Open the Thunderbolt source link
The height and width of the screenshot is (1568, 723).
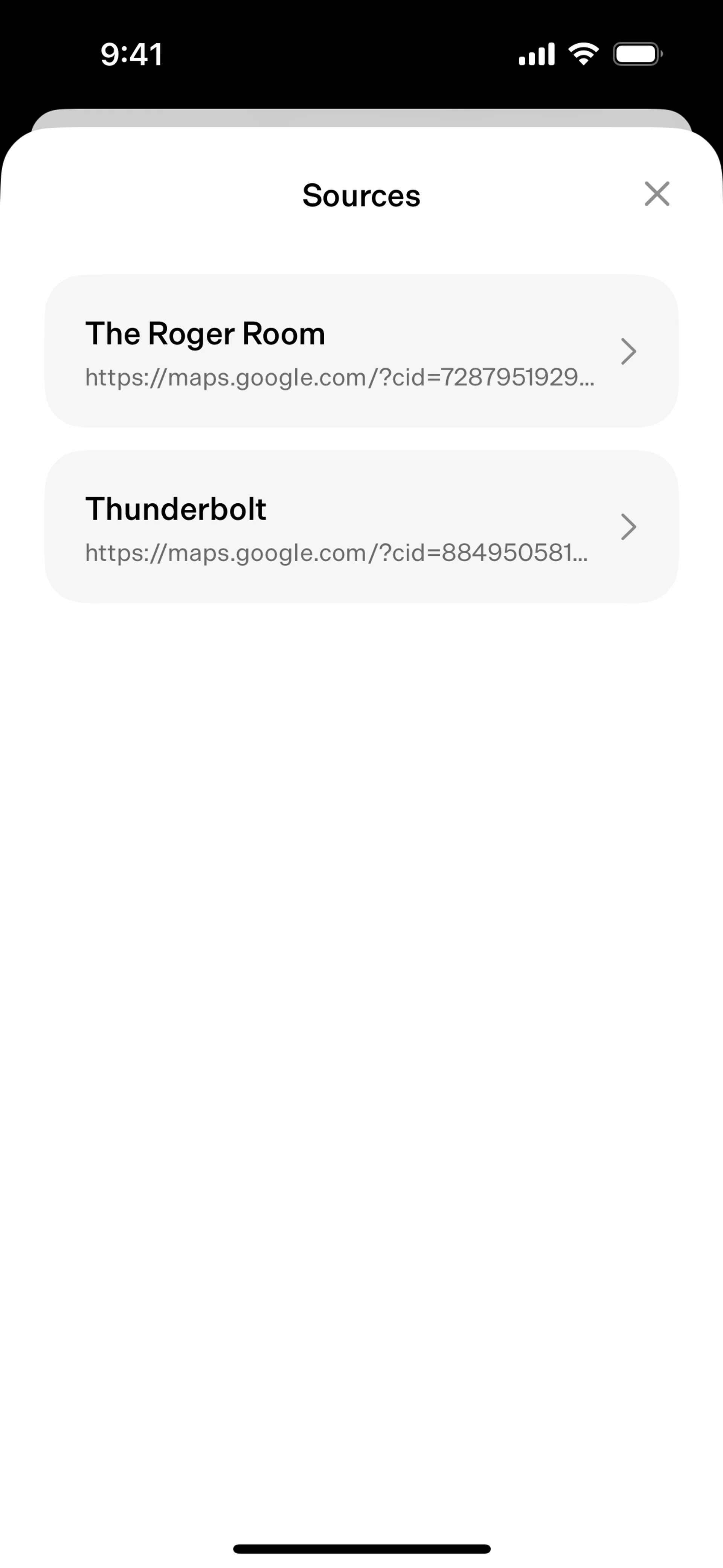coord(361,527)
